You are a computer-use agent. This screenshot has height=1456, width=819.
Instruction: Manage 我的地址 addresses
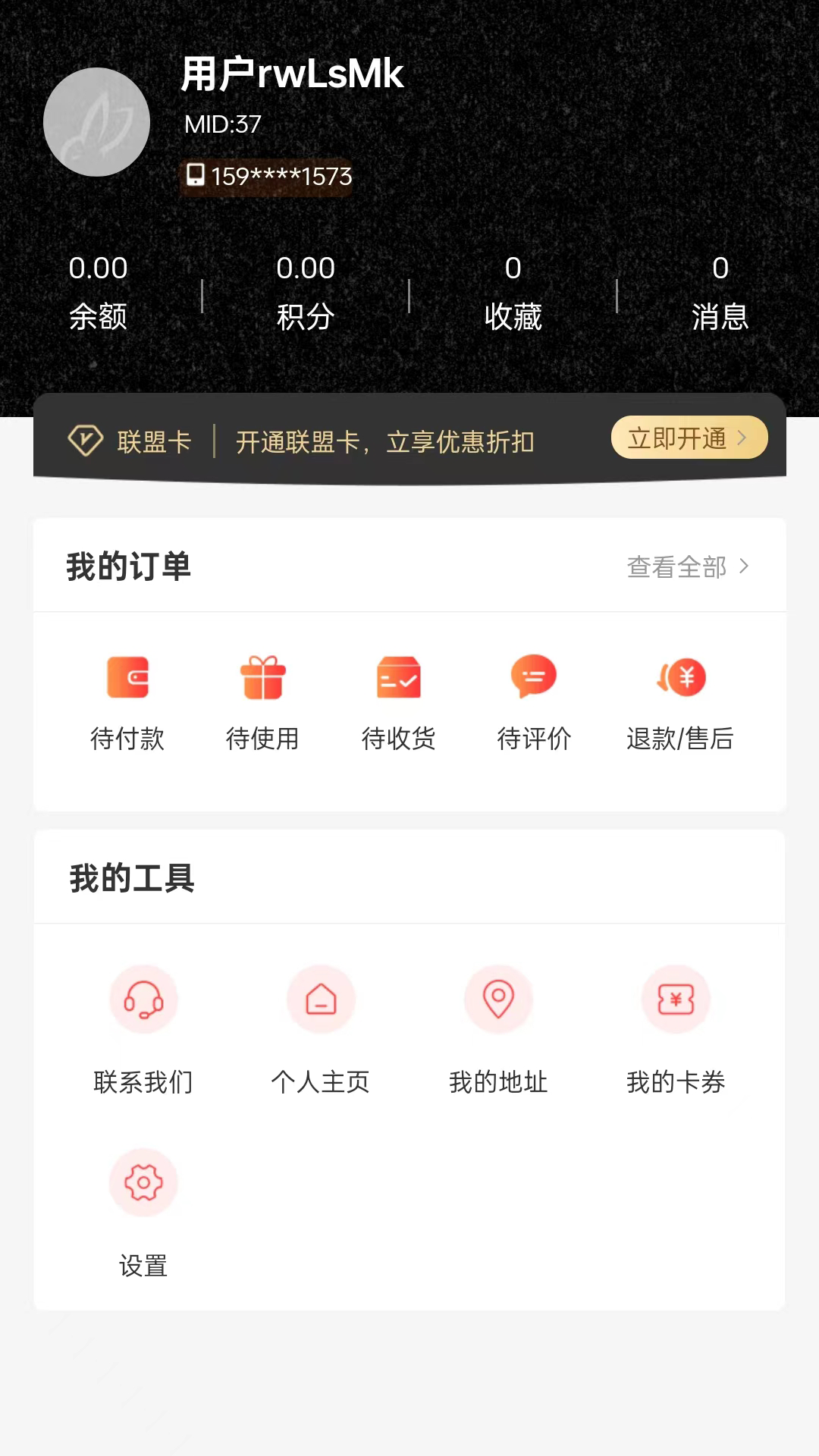[498, 1029]
